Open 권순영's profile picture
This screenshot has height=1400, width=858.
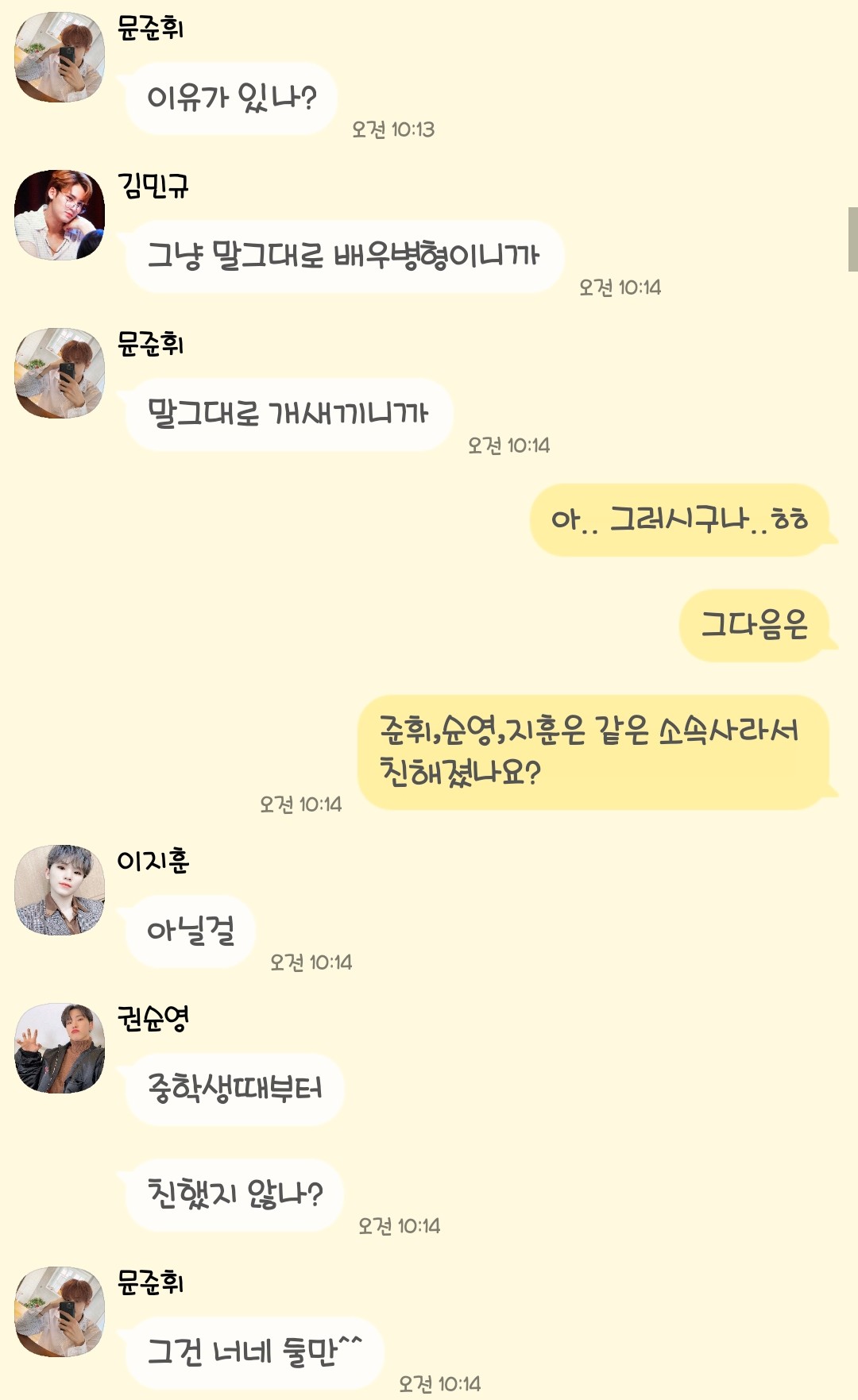60,1047
